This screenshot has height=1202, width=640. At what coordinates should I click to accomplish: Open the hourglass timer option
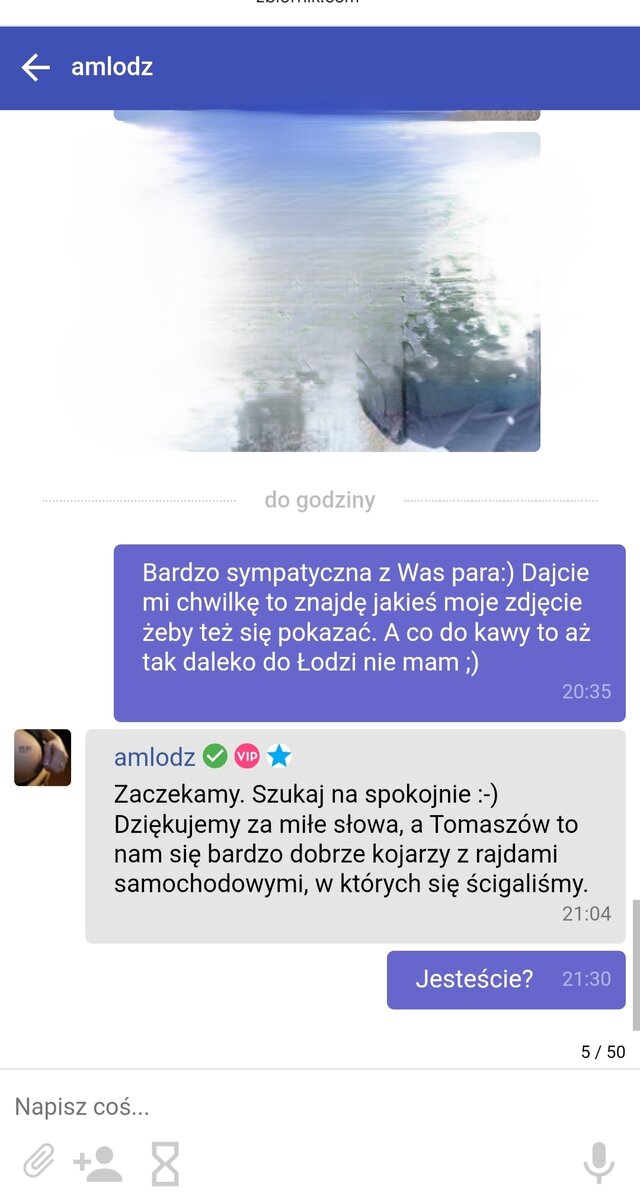165,1163
